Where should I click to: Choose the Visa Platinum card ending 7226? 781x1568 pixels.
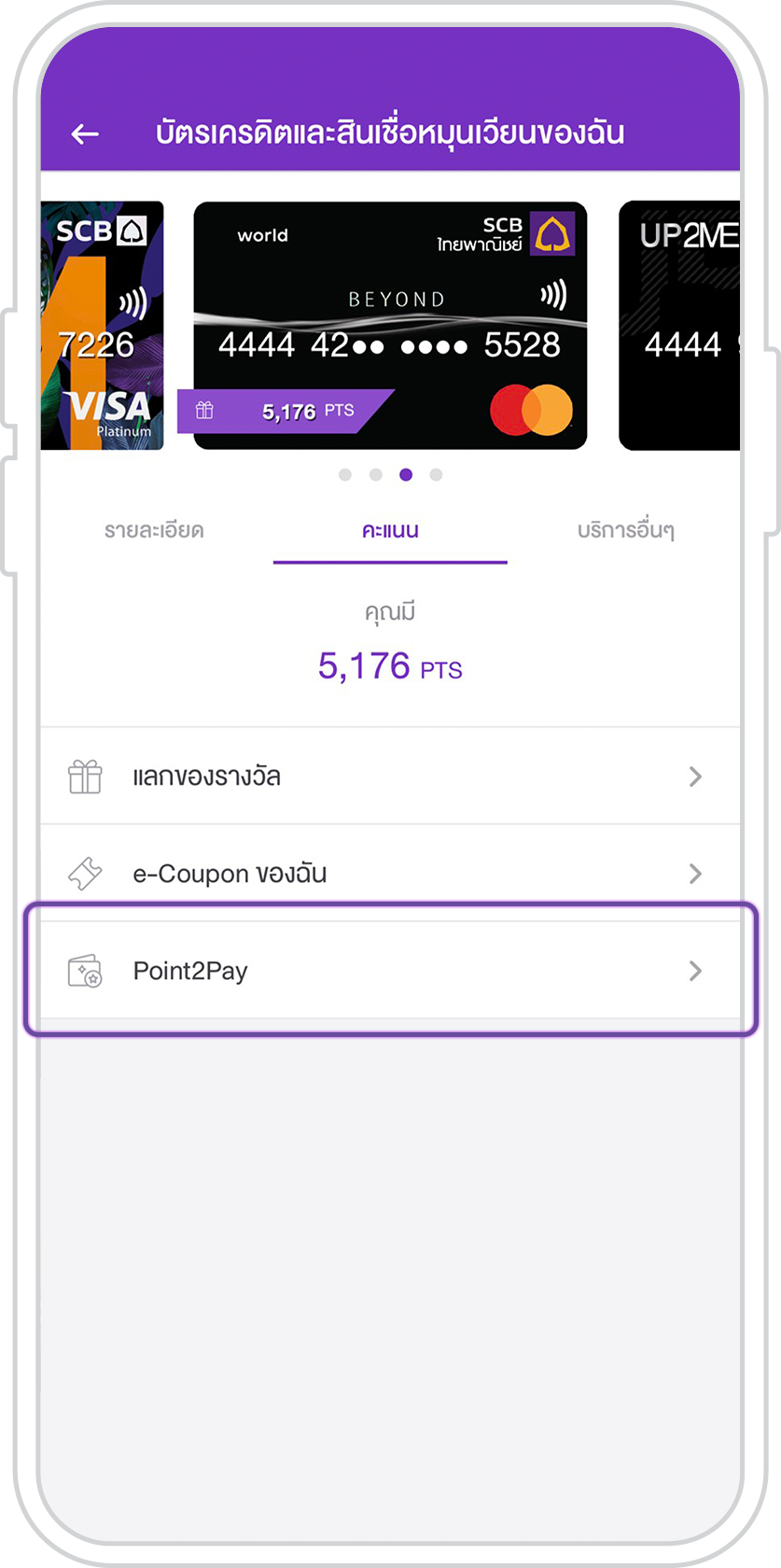click(103, 325)
